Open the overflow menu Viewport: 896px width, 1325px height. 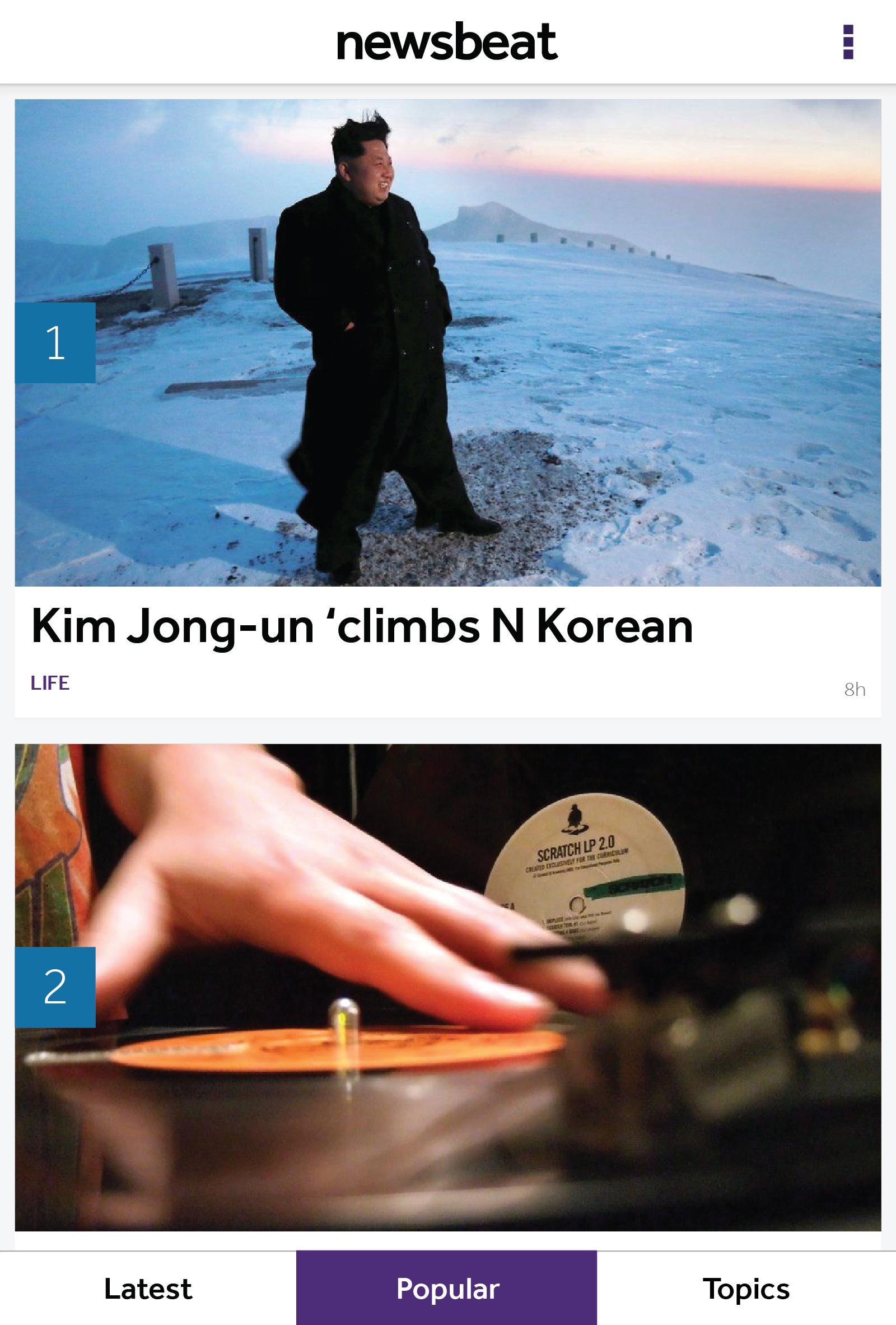coord(847,41)
